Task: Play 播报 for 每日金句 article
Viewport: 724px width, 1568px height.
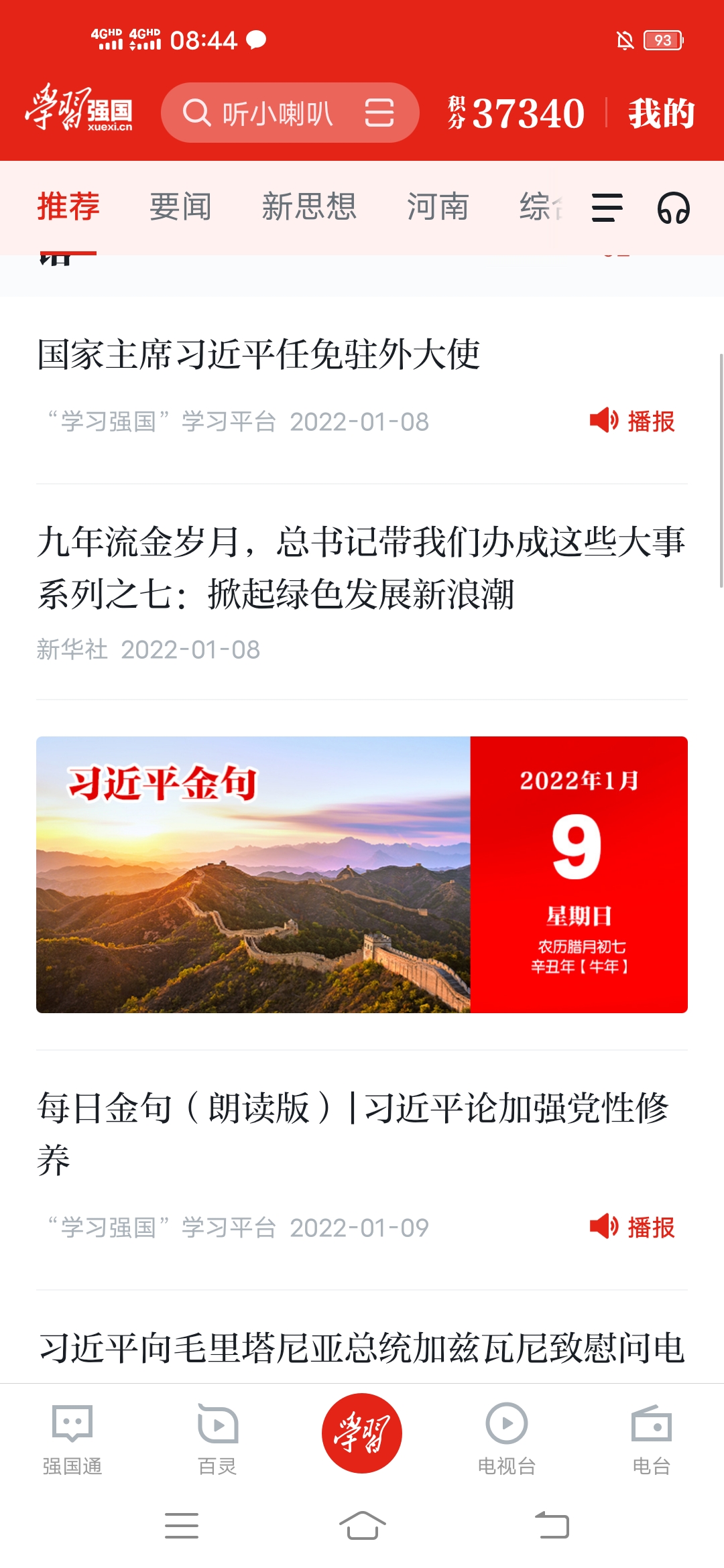Action: point(632,1227)
